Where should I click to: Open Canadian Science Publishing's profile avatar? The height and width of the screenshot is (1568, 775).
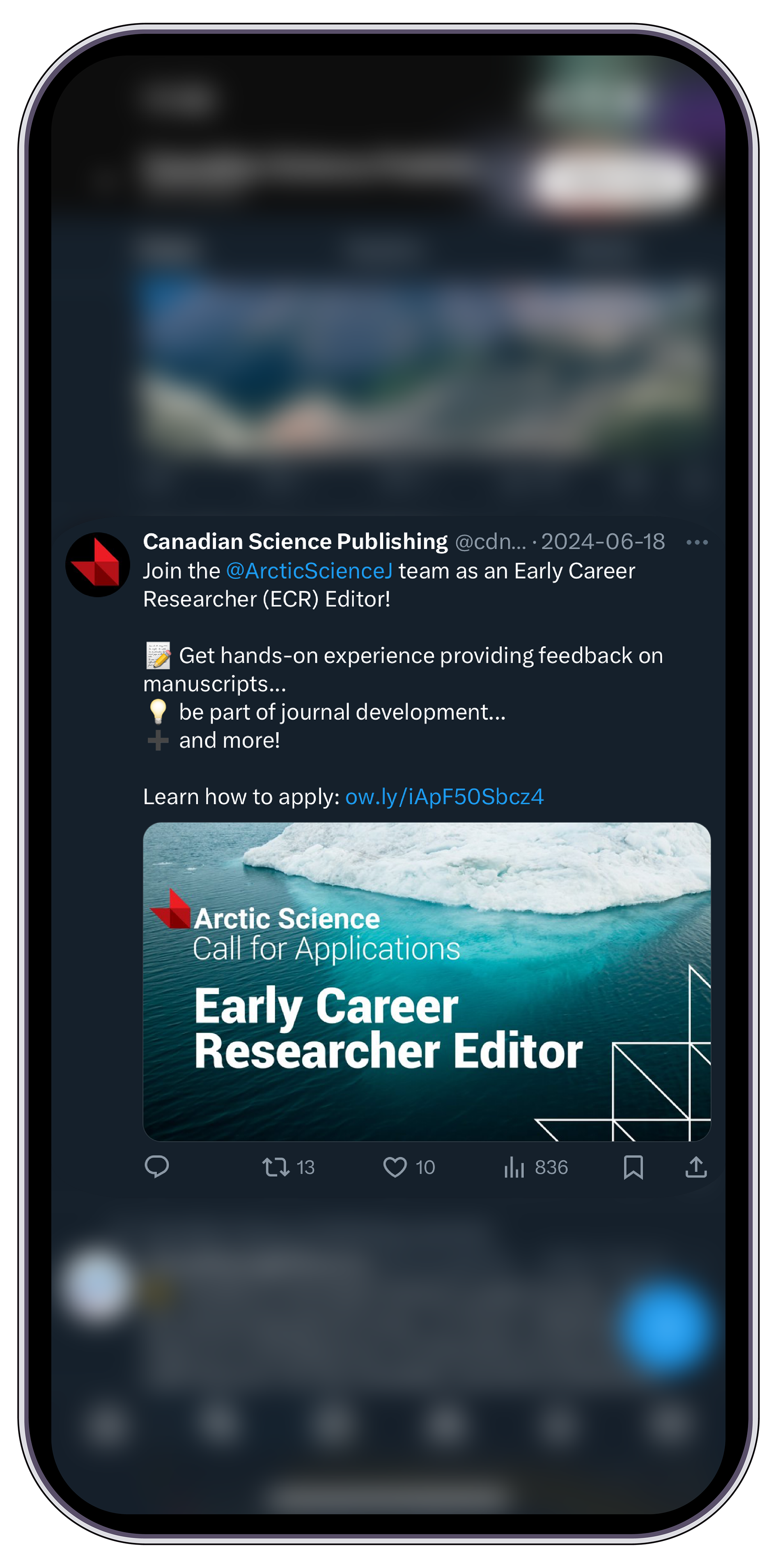(97, 564)
